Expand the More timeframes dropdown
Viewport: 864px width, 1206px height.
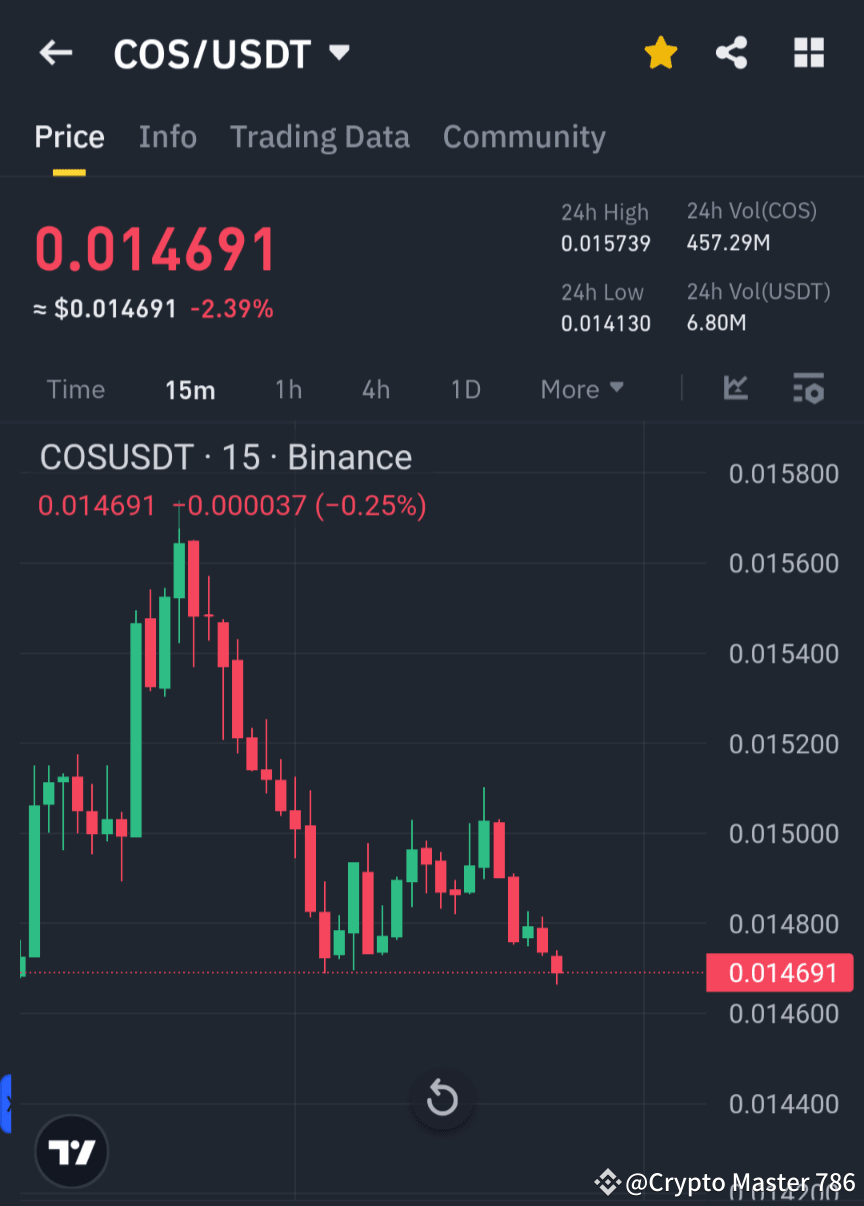point(581,389)
